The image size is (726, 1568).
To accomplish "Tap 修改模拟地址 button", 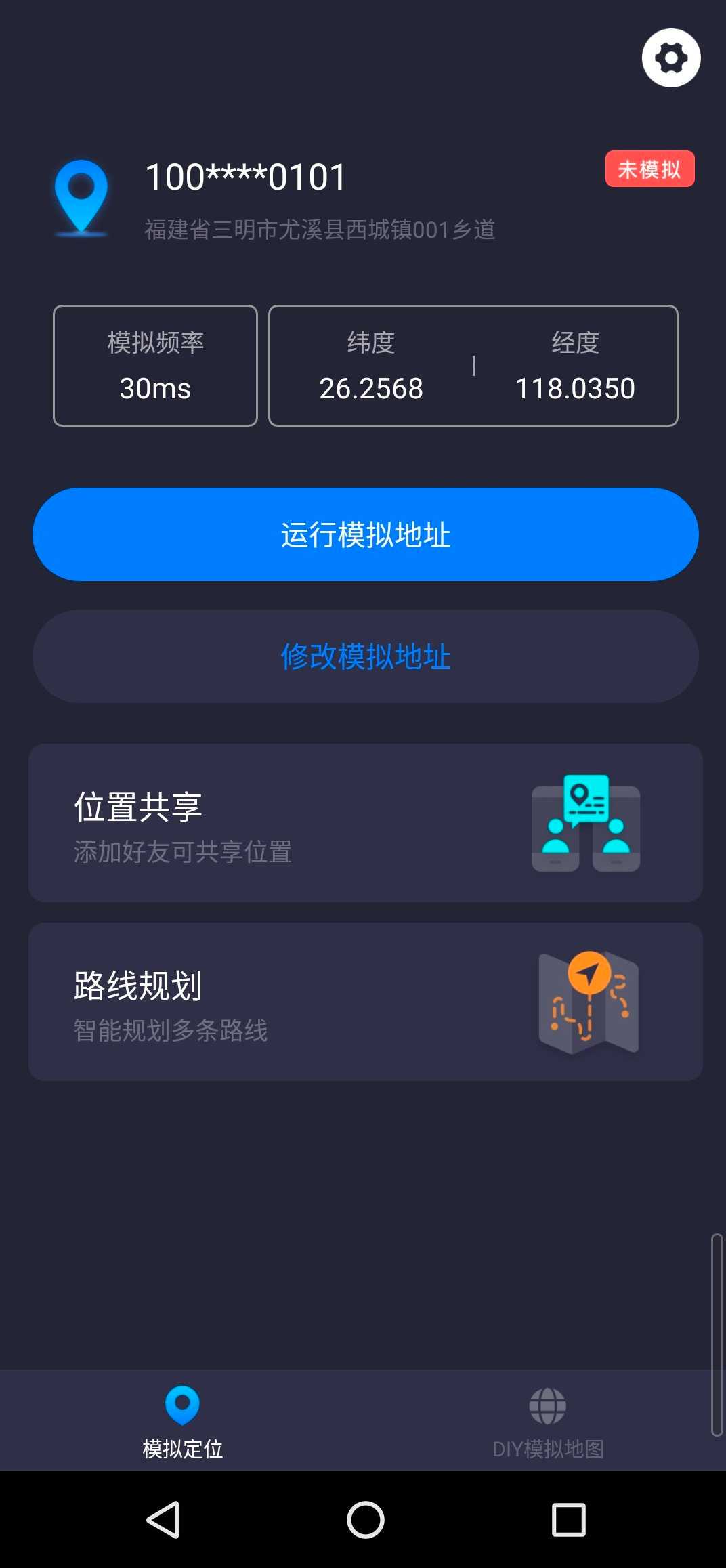I will pyautogui.click(x=365, y=656).
